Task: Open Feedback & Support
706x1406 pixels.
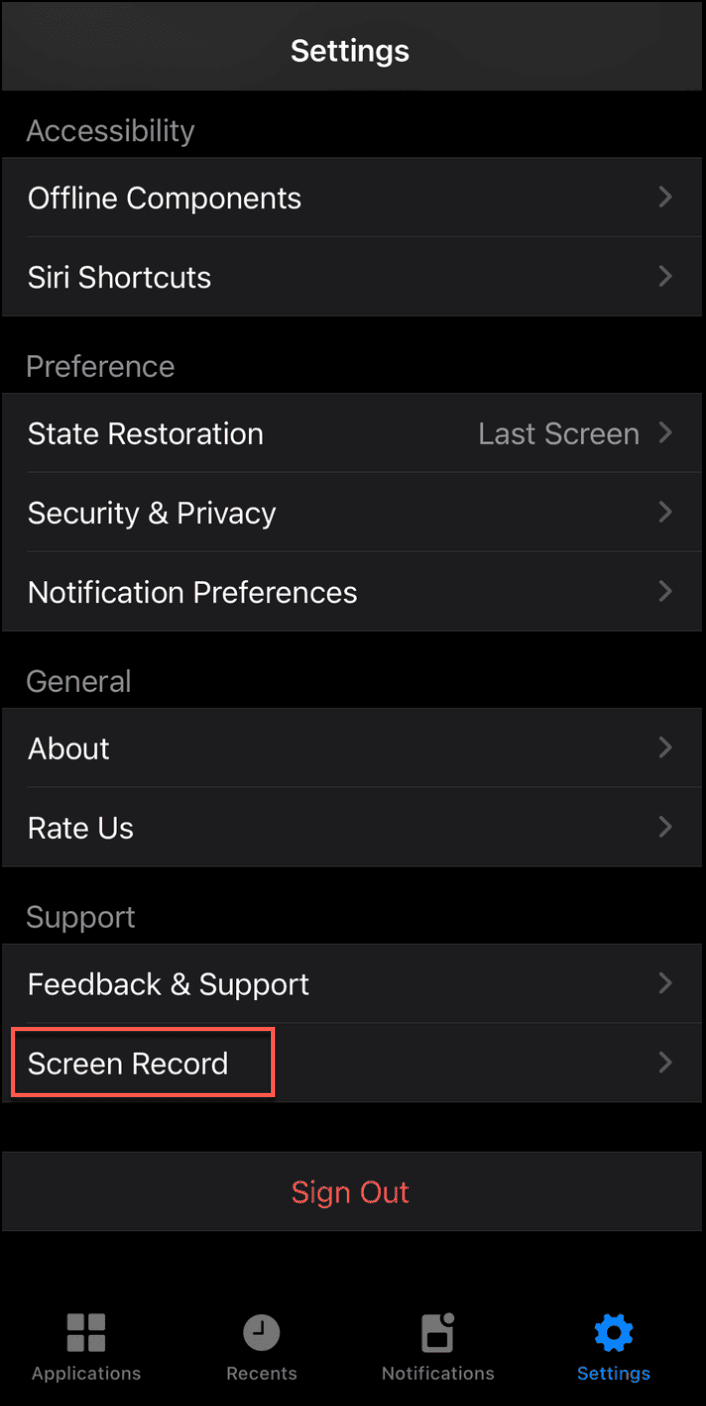Action: pyautogui.click(x=350, y=984)
